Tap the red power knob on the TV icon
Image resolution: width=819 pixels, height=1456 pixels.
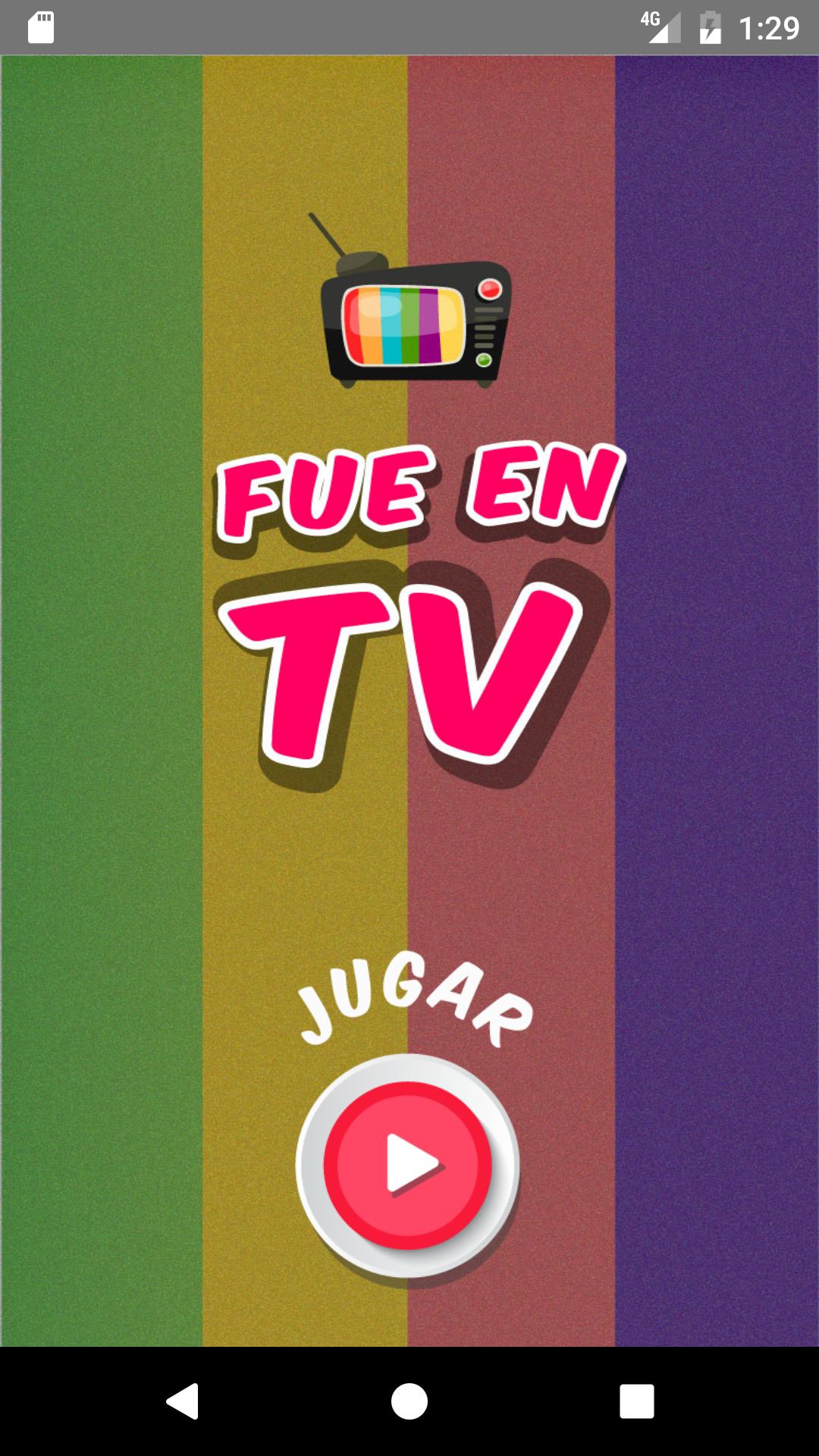click(489, 287)
